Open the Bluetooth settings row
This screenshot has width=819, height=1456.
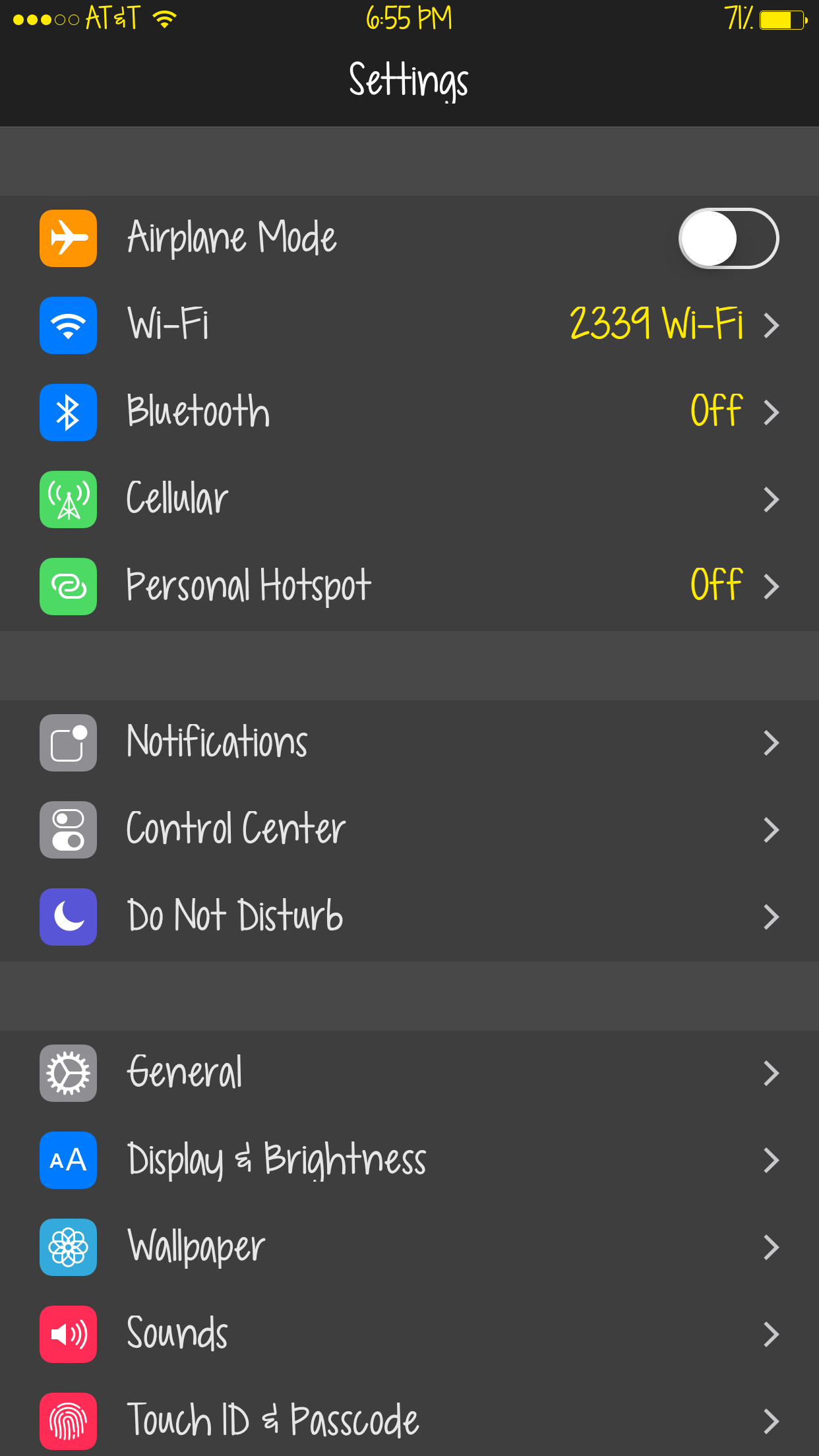tap(409, 412)
